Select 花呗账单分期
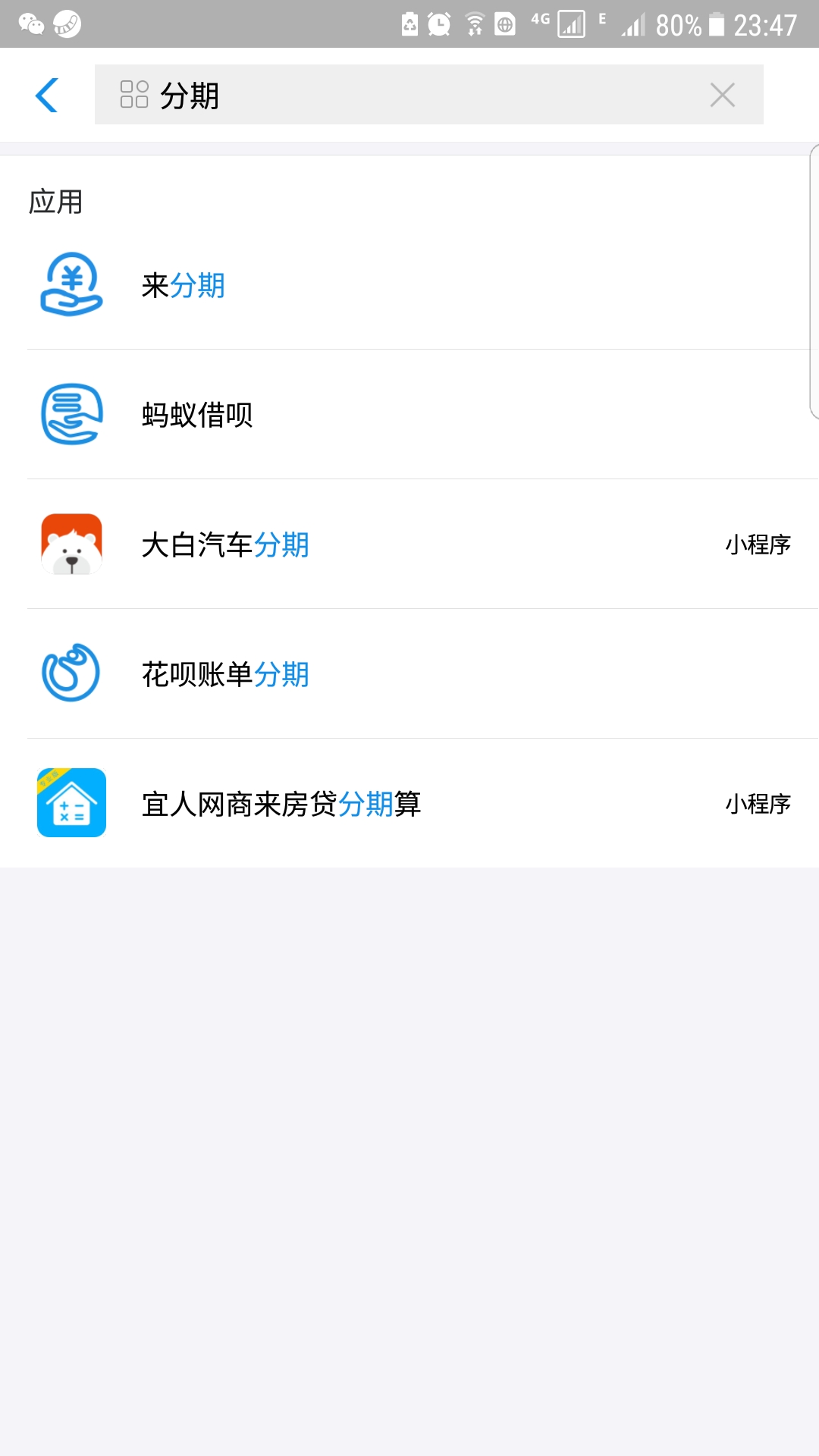Screen dimensions: 819x1456 point(409,674)
